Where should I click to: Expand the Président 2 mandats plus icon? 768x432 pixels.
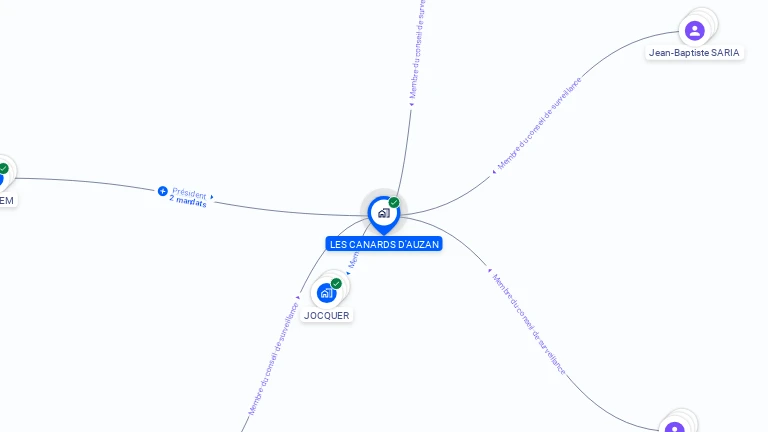click(x=162, y=191)
